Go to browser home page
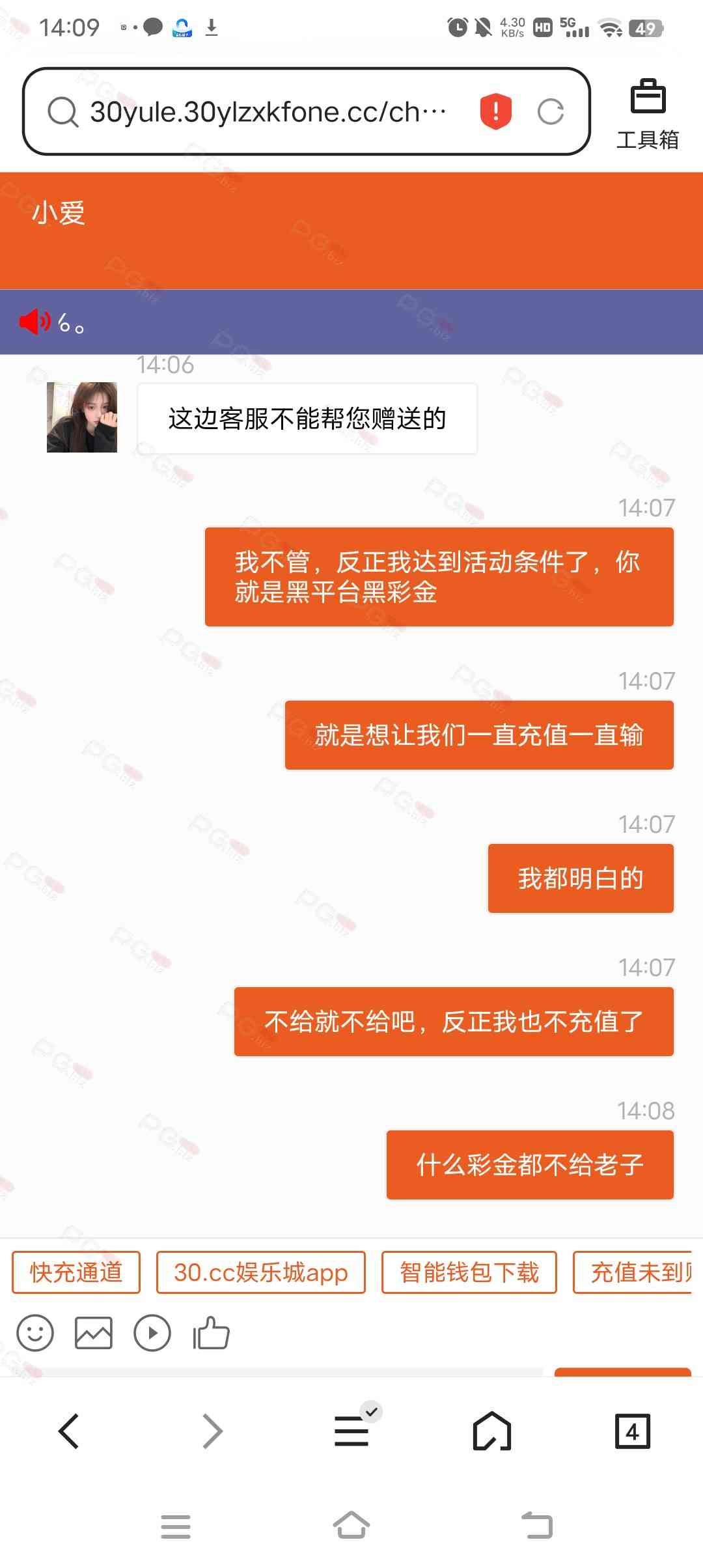 tap(491, 1431)
